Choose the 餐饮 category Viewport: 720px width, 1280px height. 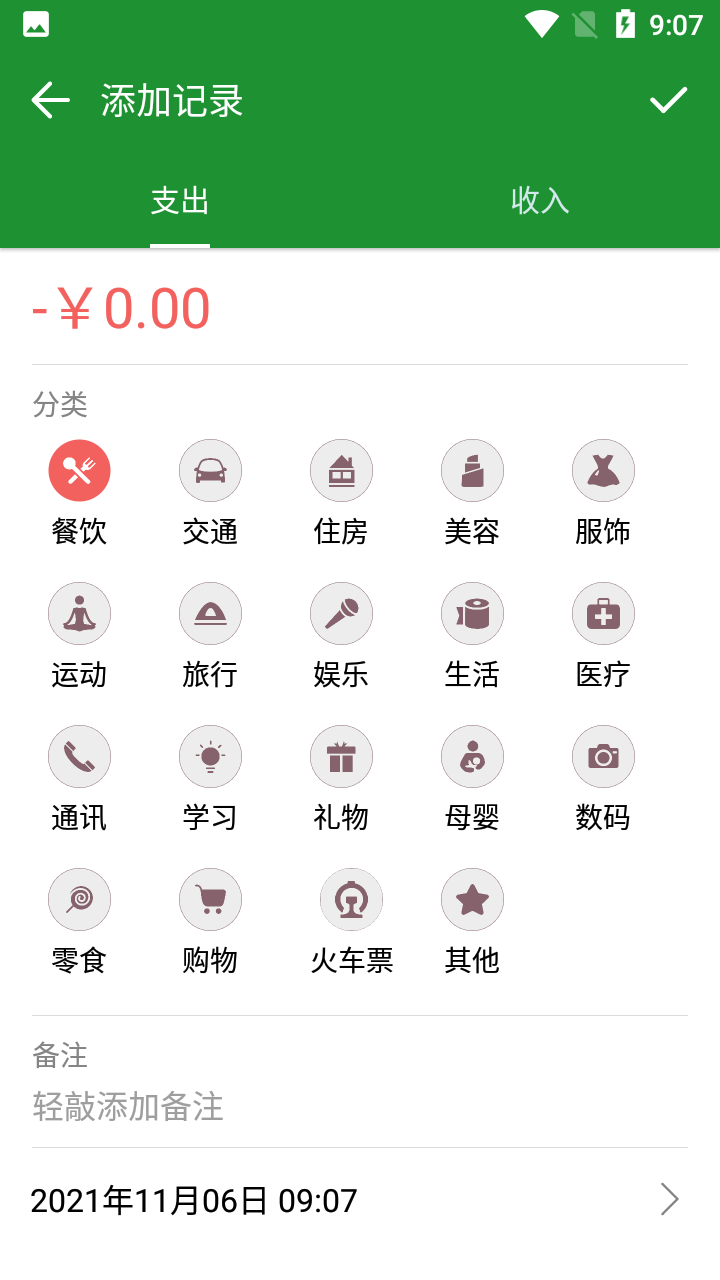79,471
